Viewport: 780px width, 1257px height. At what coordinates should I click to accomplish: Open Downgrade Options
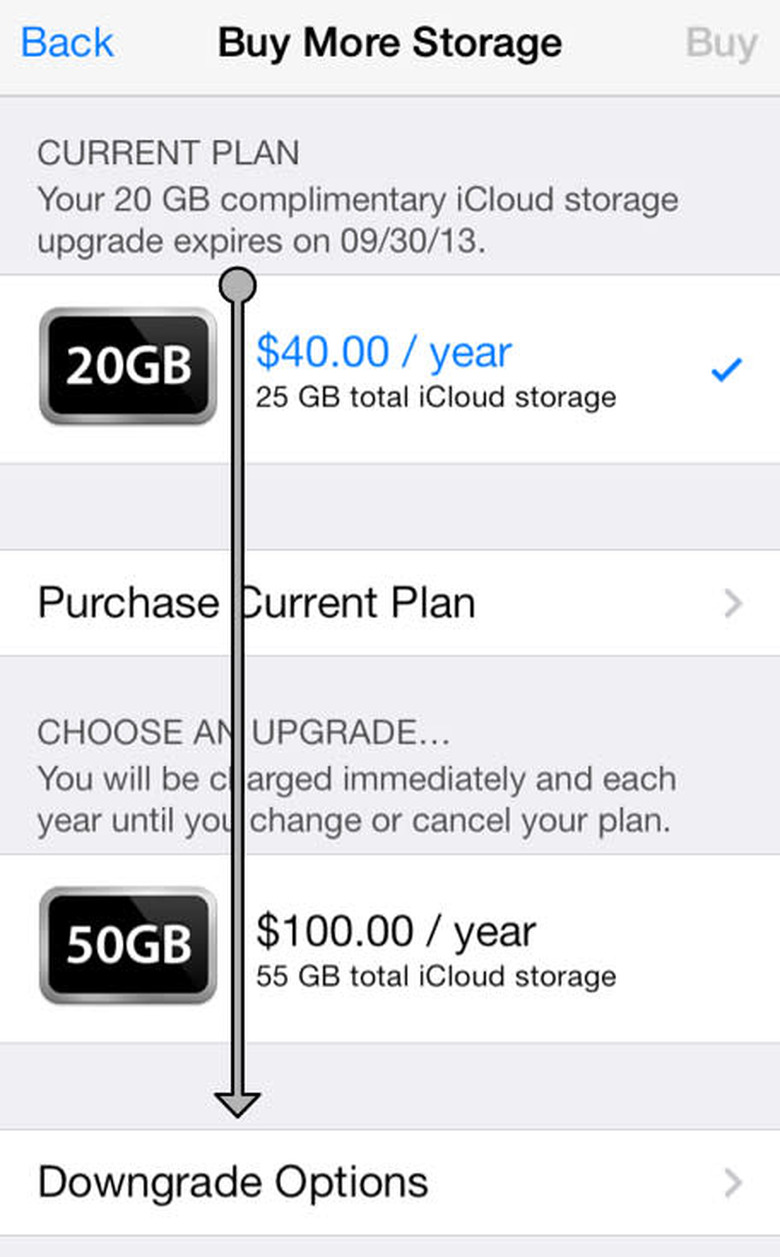(x=390, y=1183)
